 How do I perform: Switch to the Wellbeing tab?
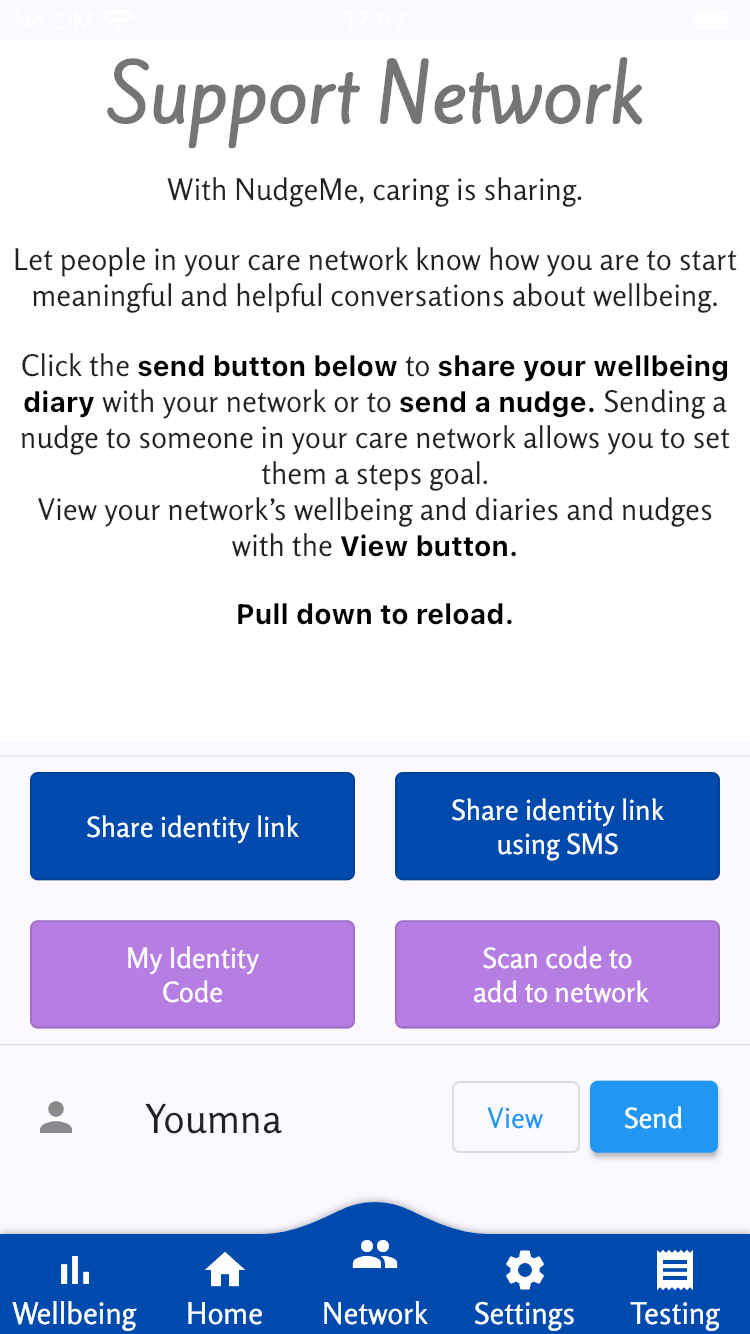[75, 1288]
